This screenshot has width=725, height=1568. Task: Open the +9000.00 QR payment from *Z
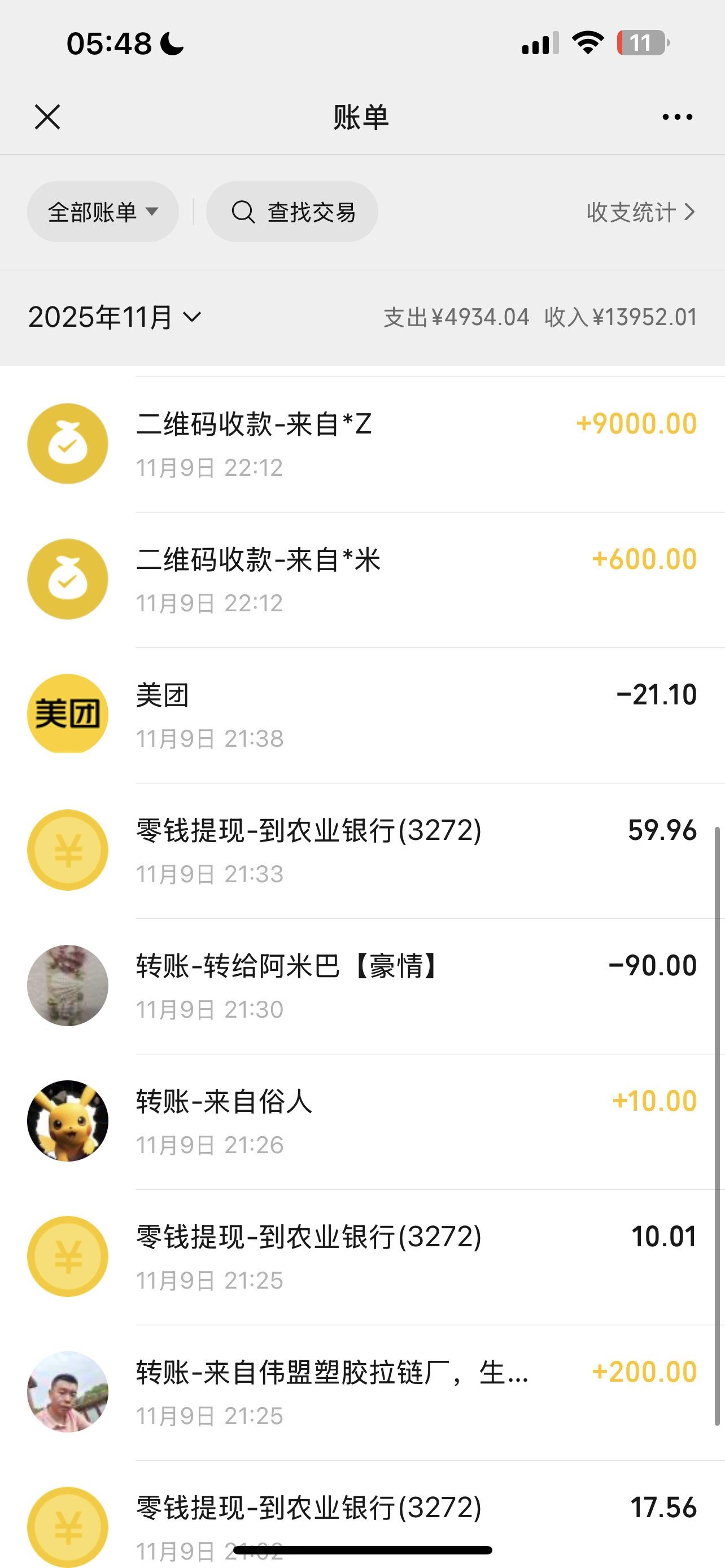pyautogui.click(x=365, y=444)
